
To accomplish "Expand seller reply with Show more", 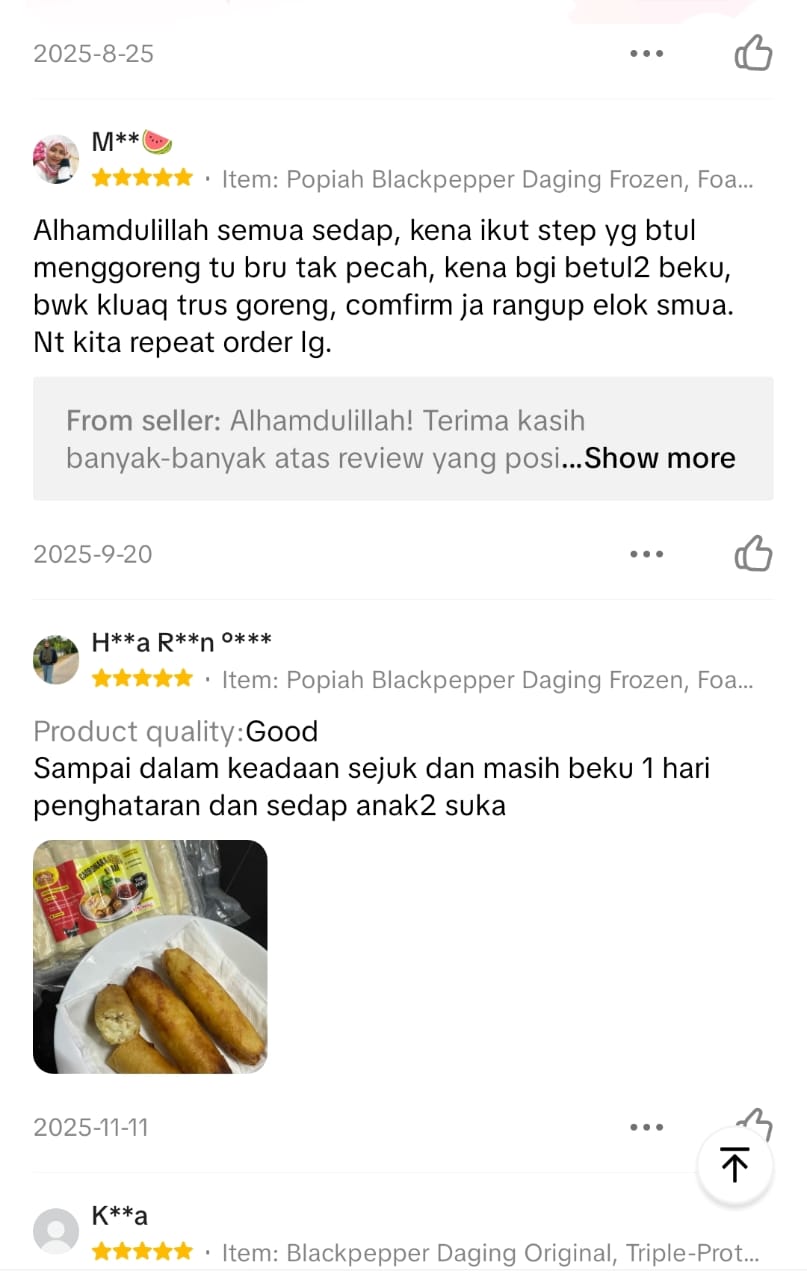I will [660, 458].
